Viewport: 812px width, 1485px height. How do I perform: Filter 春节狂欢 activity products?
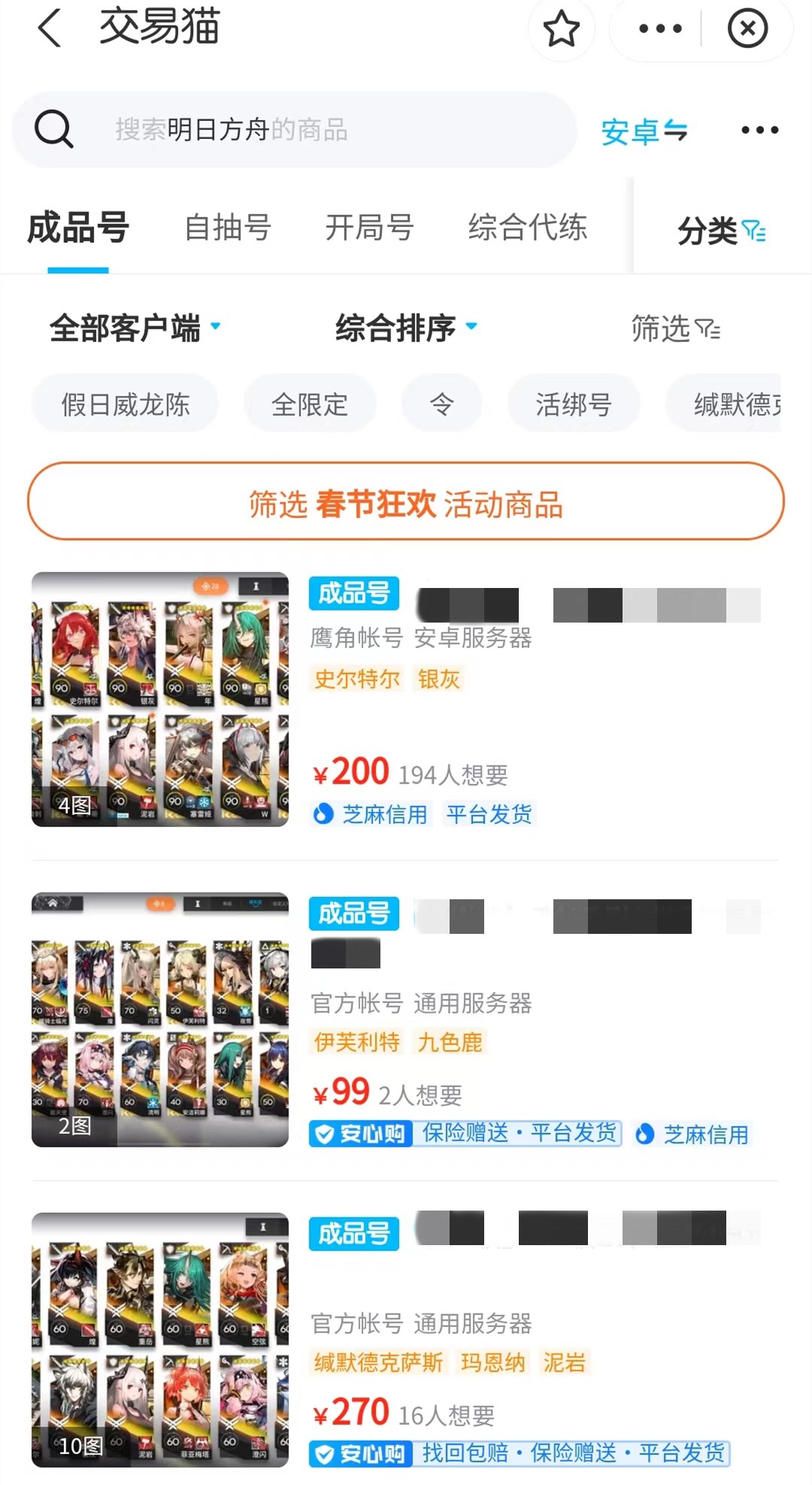406,502
